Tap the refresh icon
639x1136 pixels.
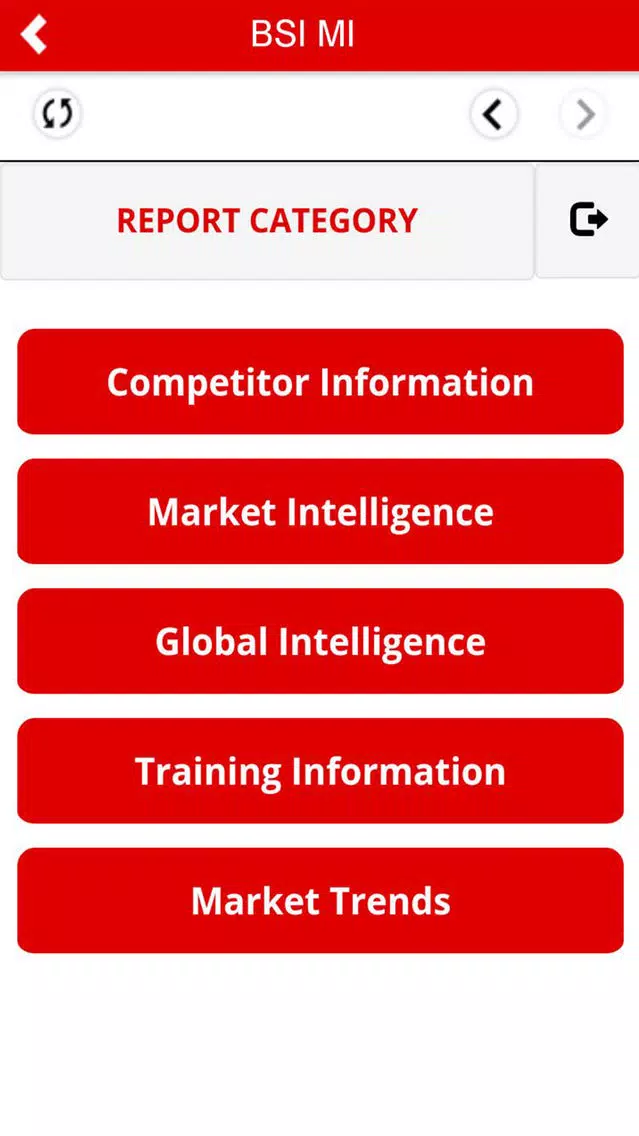click(57, 113)
